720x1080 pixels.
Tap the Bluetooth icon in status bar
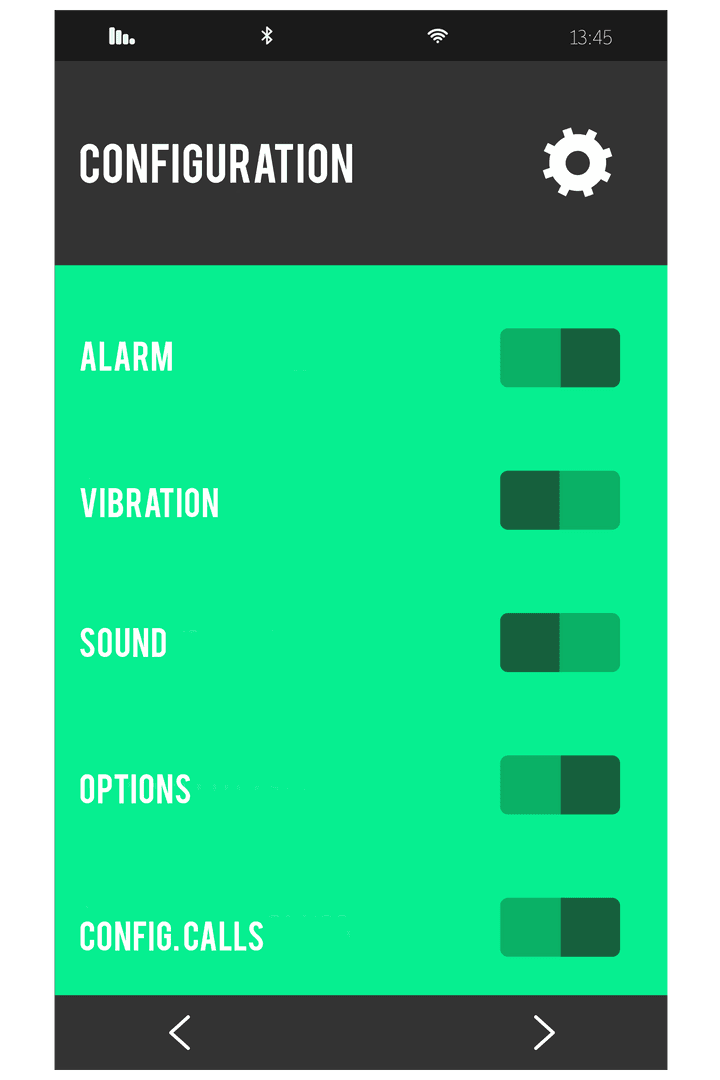(x=266, y=36)
